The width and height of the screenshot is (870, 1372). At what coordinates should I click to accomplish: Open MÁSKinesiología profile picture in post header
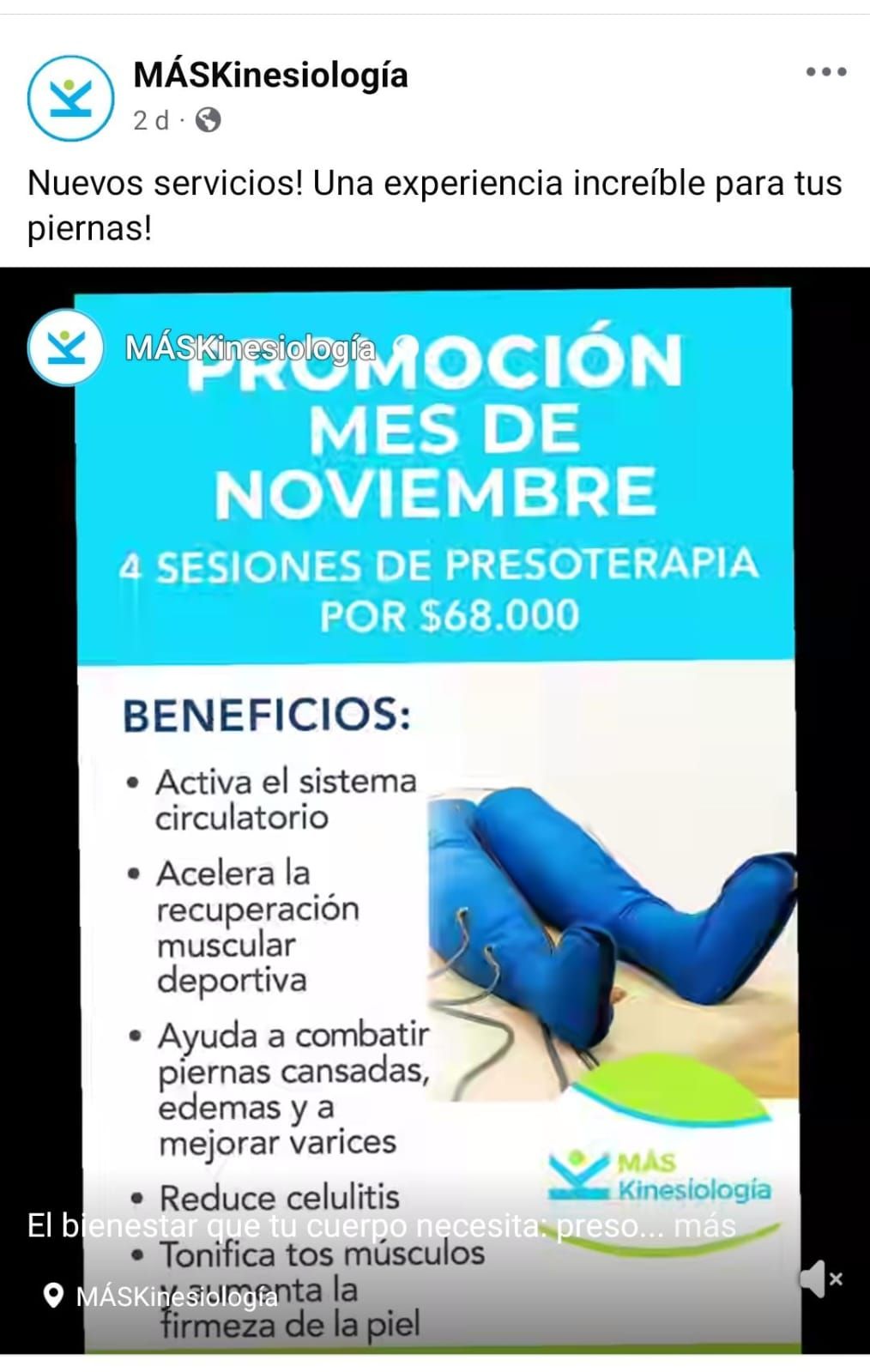pos(70,98)
